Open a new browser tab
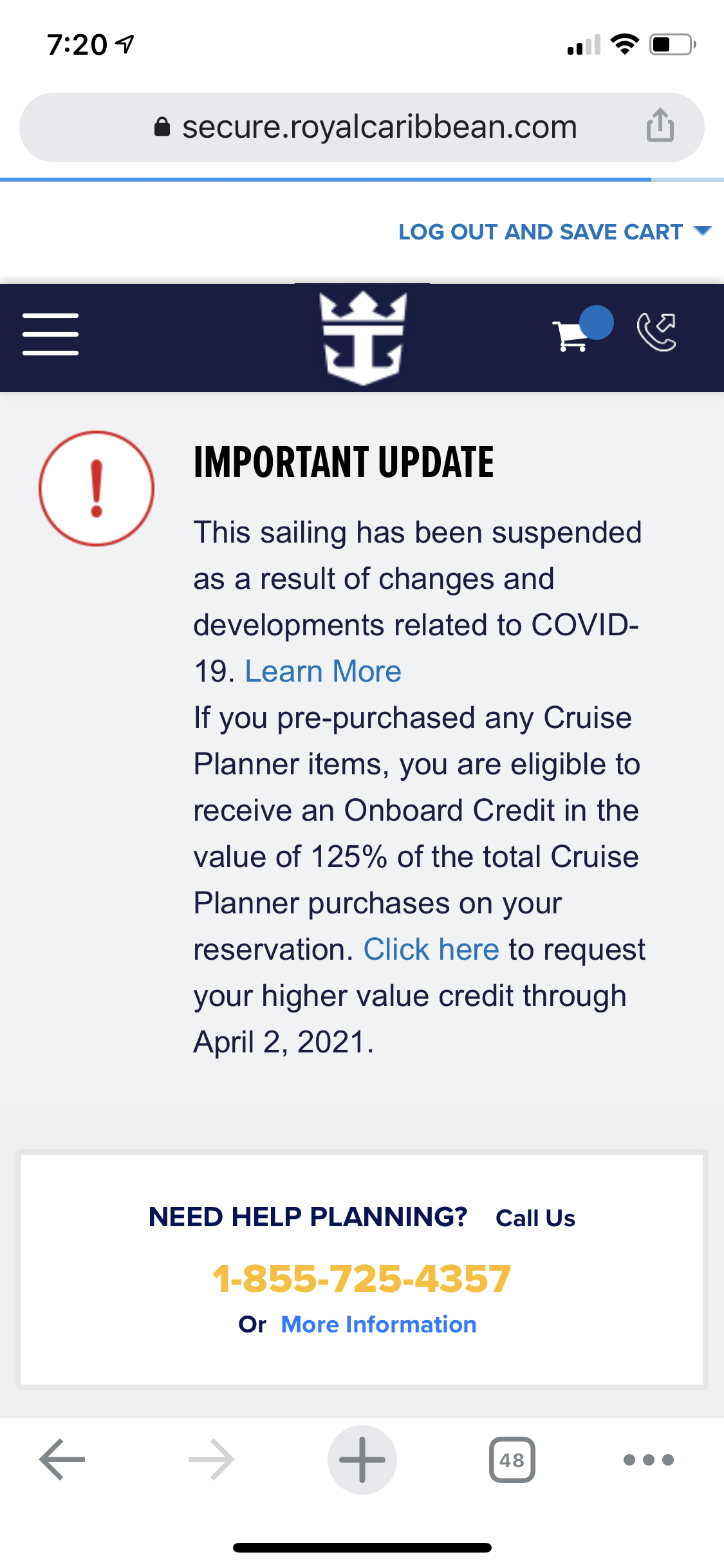The height and width of the screenshot is (1568, 724). pos(362,1459)
